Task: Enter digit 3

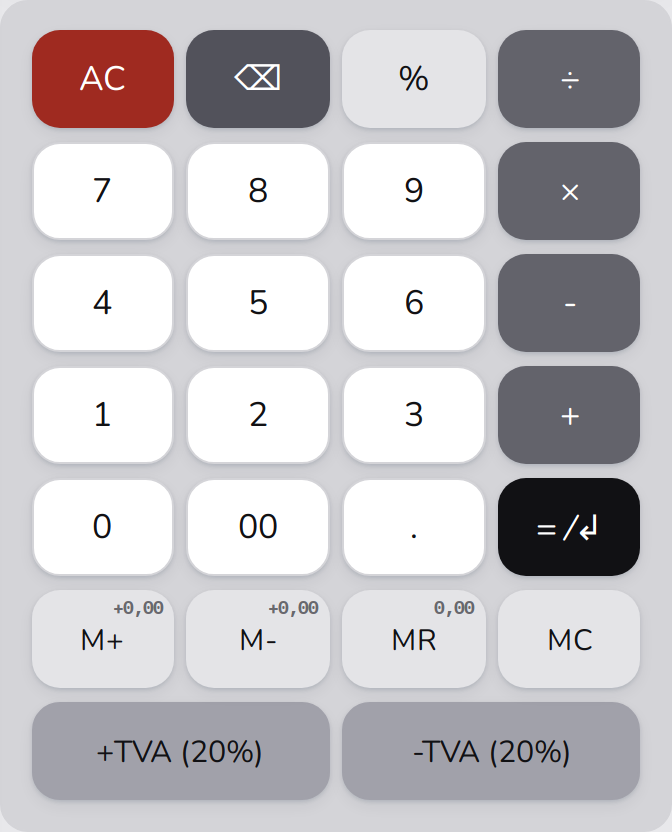Action: (413, 415)
